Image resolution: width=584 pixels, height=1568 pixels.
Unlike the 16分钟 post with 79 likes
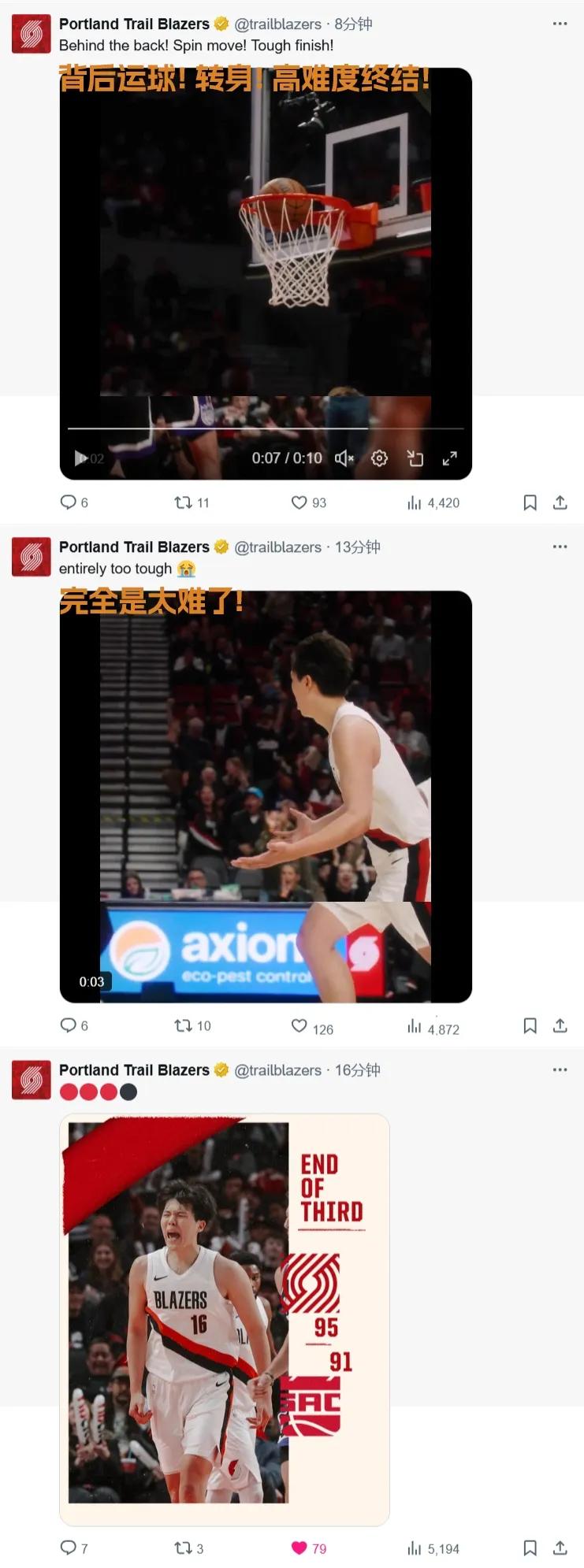pyautogui.click(x=299, y=1548)
